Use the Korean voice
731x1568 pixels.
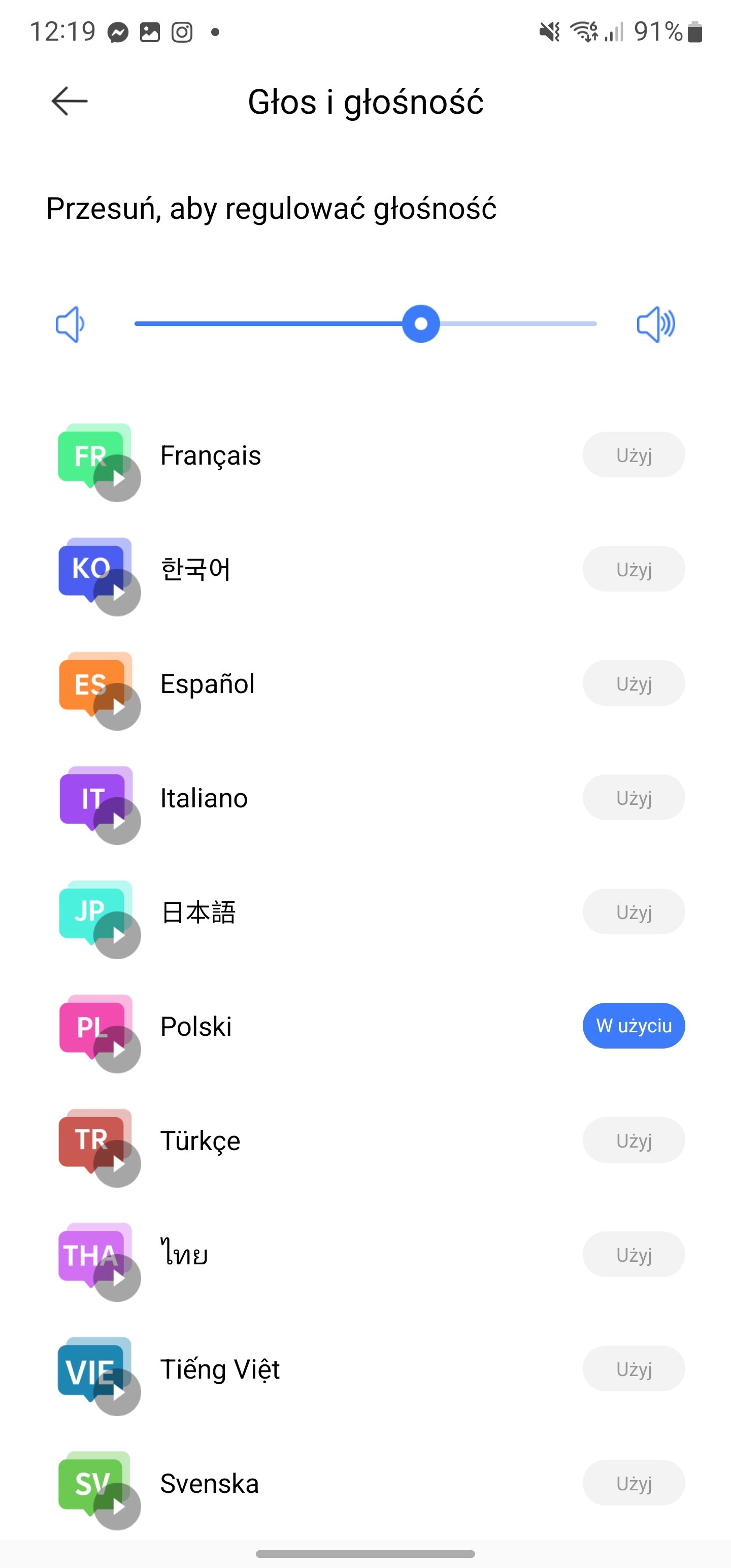pyautogui.click(x=634, y=569)
